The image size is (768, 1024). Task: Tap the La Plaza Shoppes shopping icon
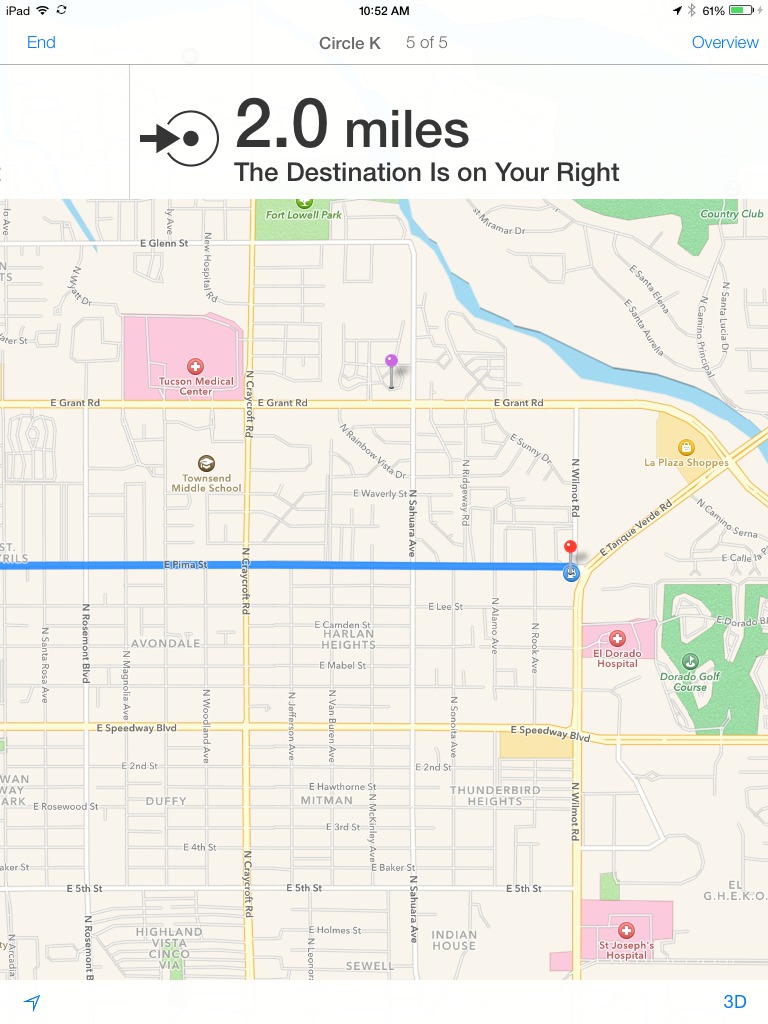[x=686, y=449]
